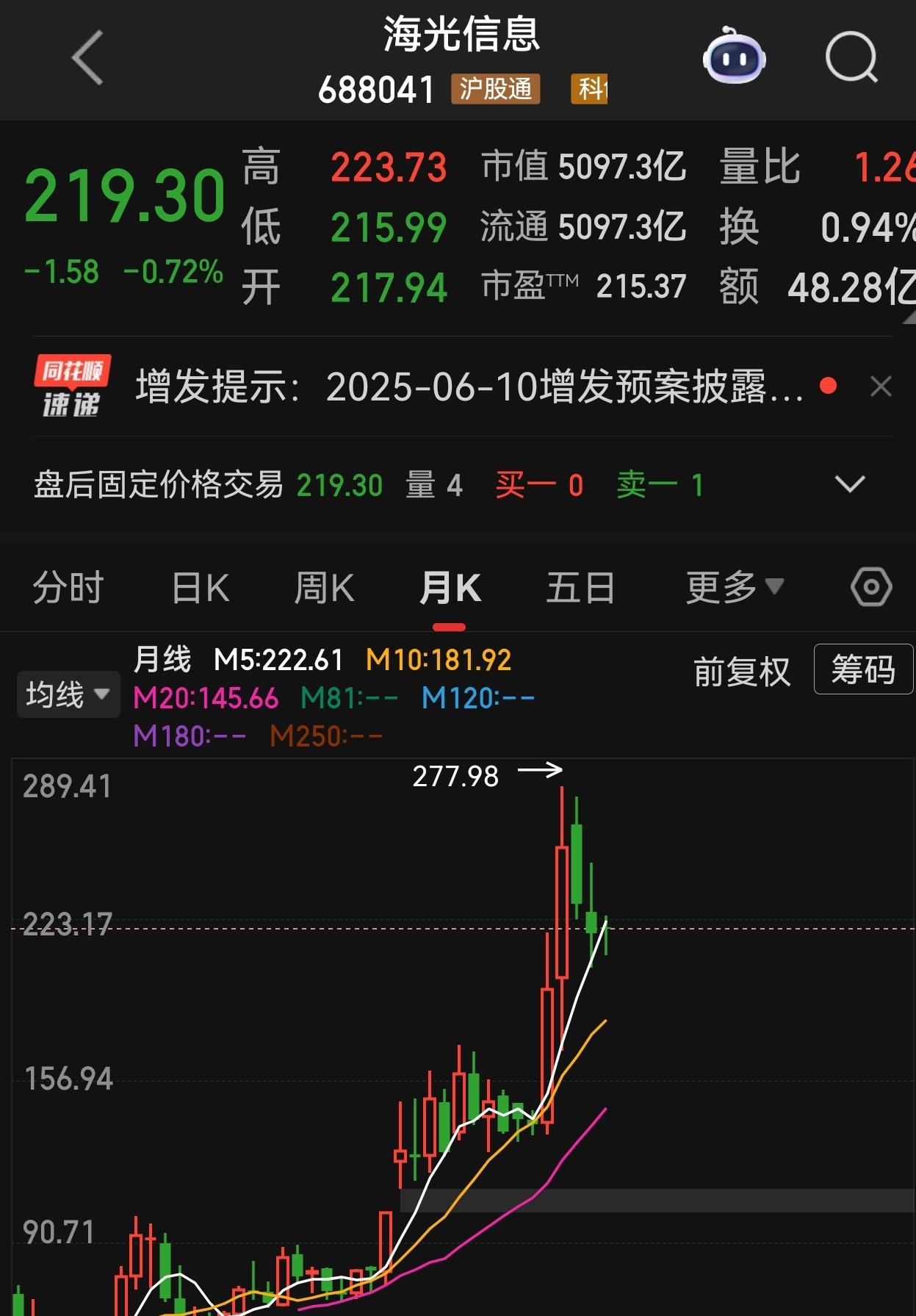916x1316 pixels.
Task: Open the 更多 chart period dropdown
Action: [x=732, y=586]
